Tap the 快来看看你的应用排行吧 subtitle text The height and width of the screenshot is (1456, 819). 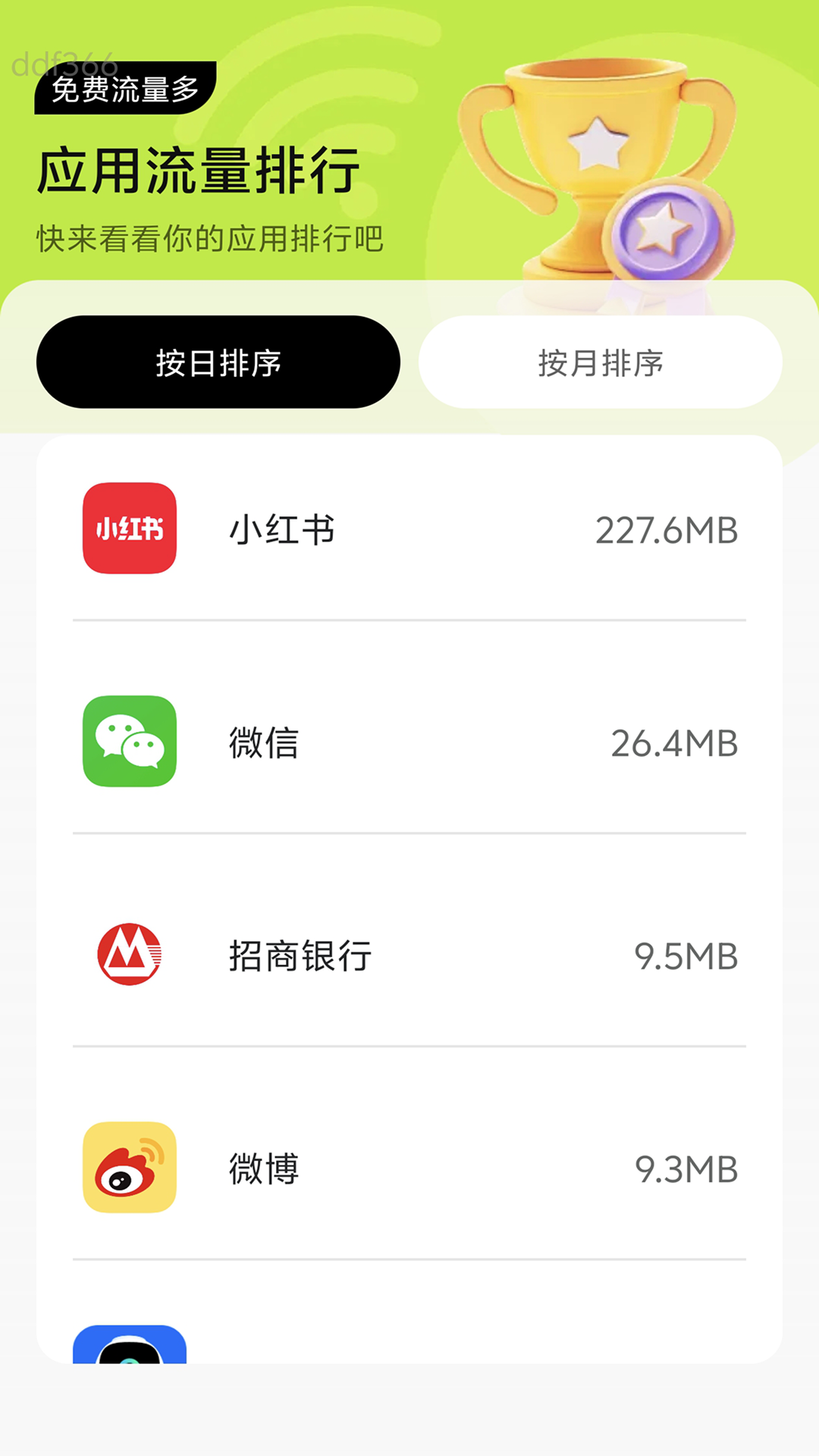(x=210, y=239)
